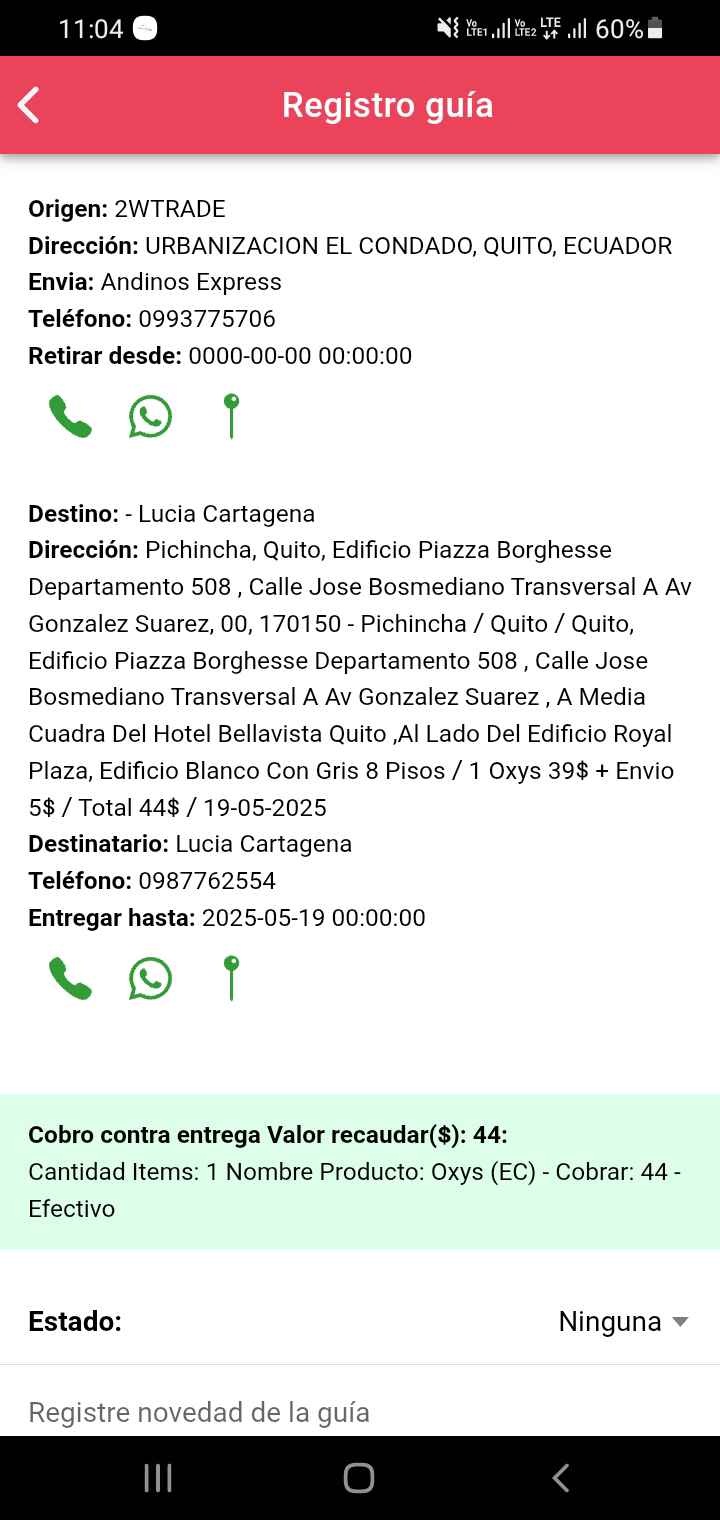Open recent apps from navigation bar
This screenshot has height=1520, width=720.
click(158, 1478)
